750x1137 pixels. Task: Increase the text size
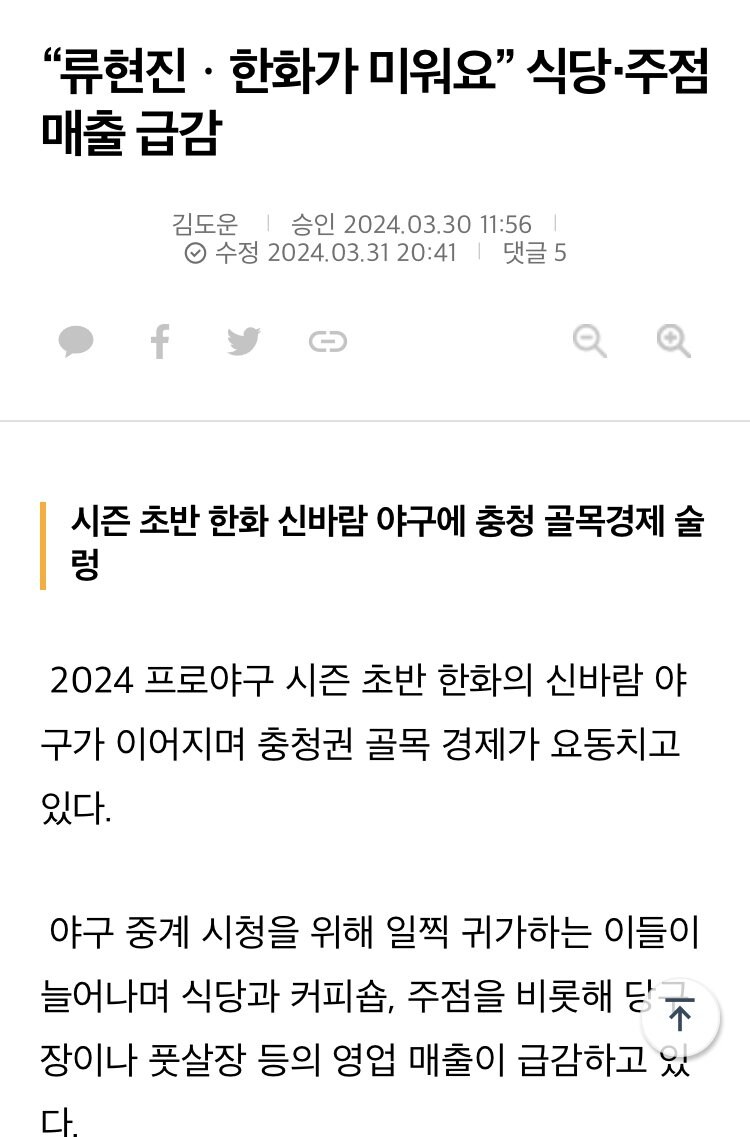[674, 341]
